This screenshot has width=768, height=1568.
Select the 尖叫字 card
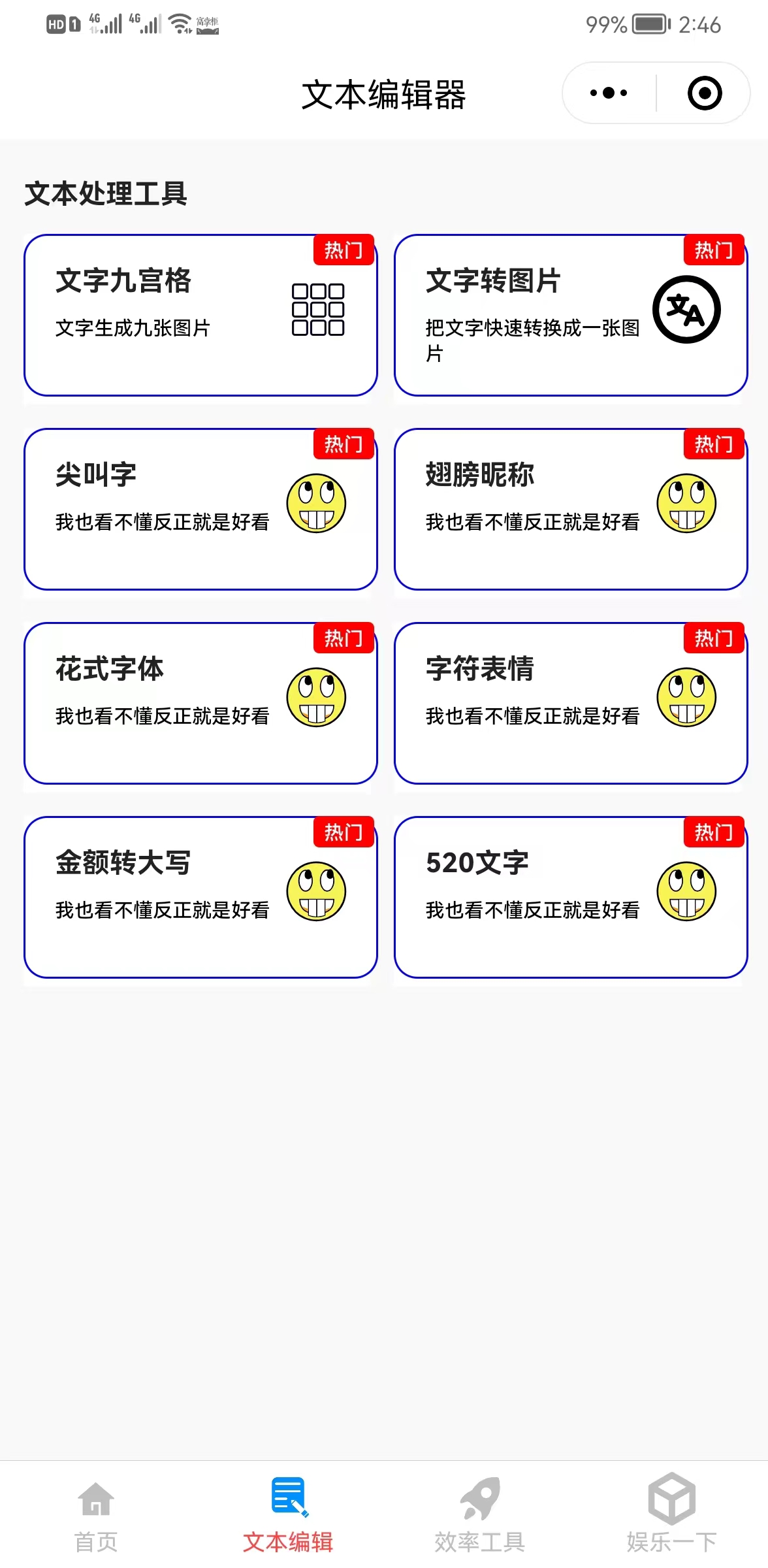point(200,509)
